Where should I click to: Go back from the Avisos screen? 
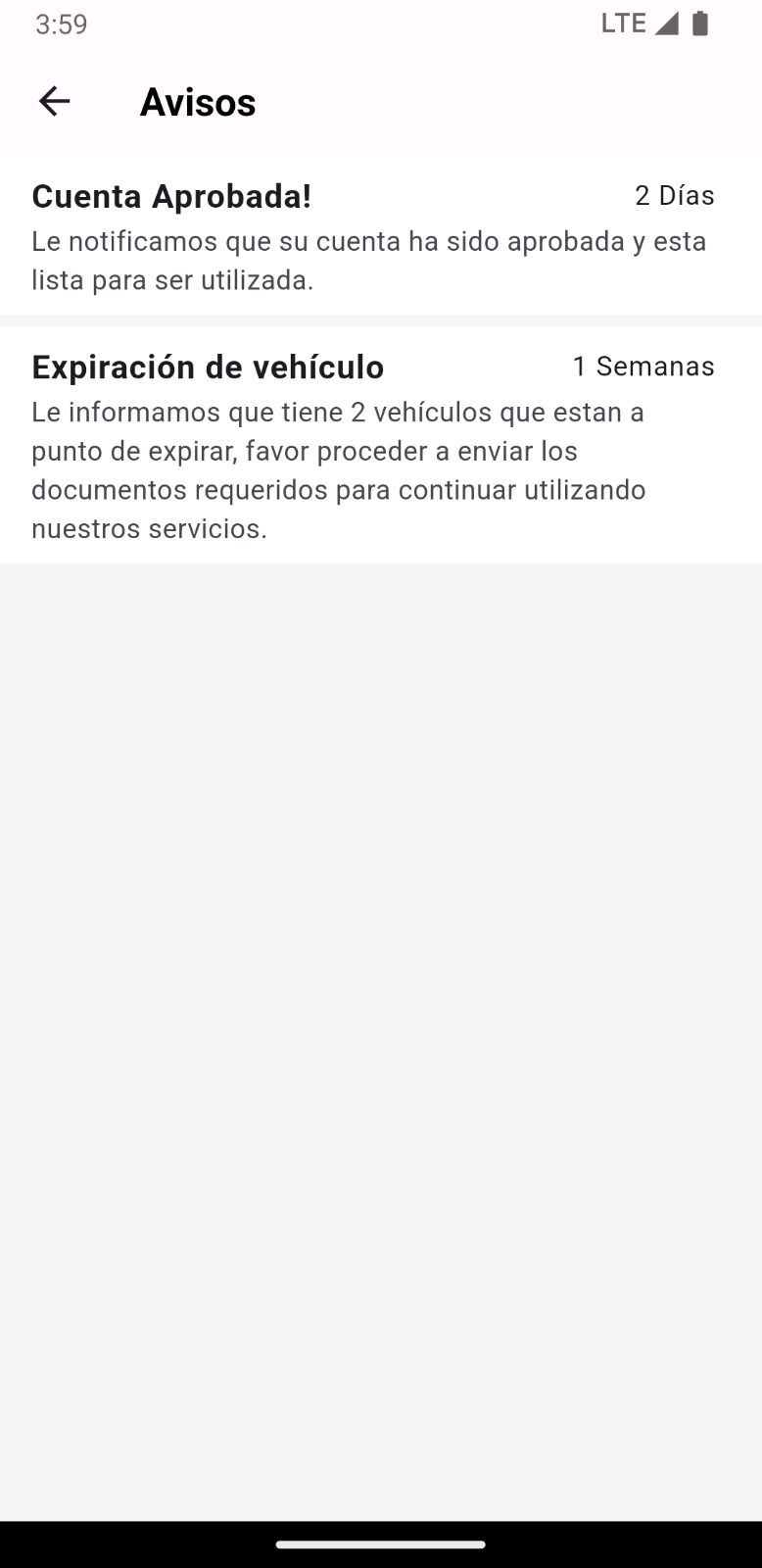[x=54, y=101]
